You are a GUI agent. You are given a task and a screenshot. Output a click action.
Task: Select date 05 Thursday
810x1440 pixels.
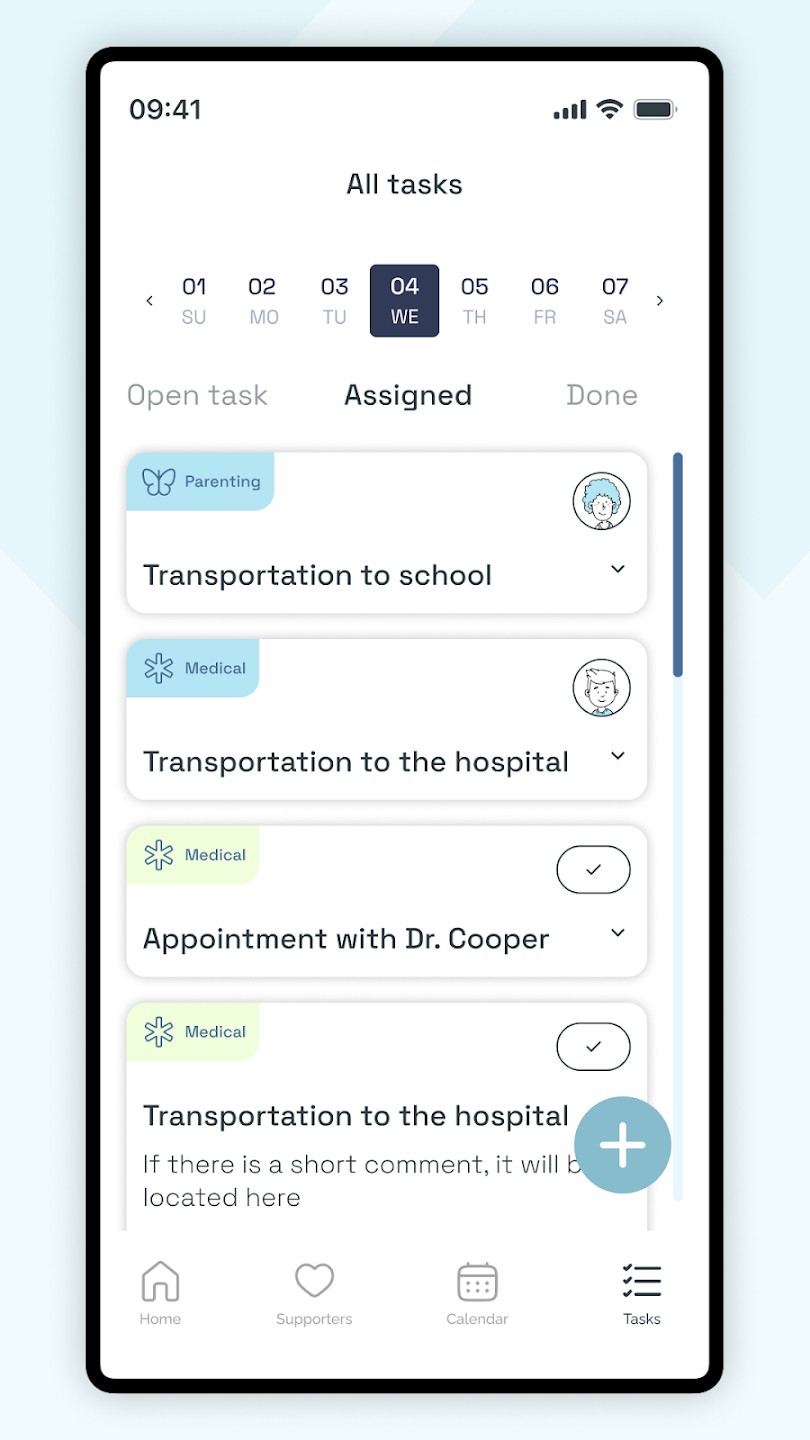pos(475,301)
